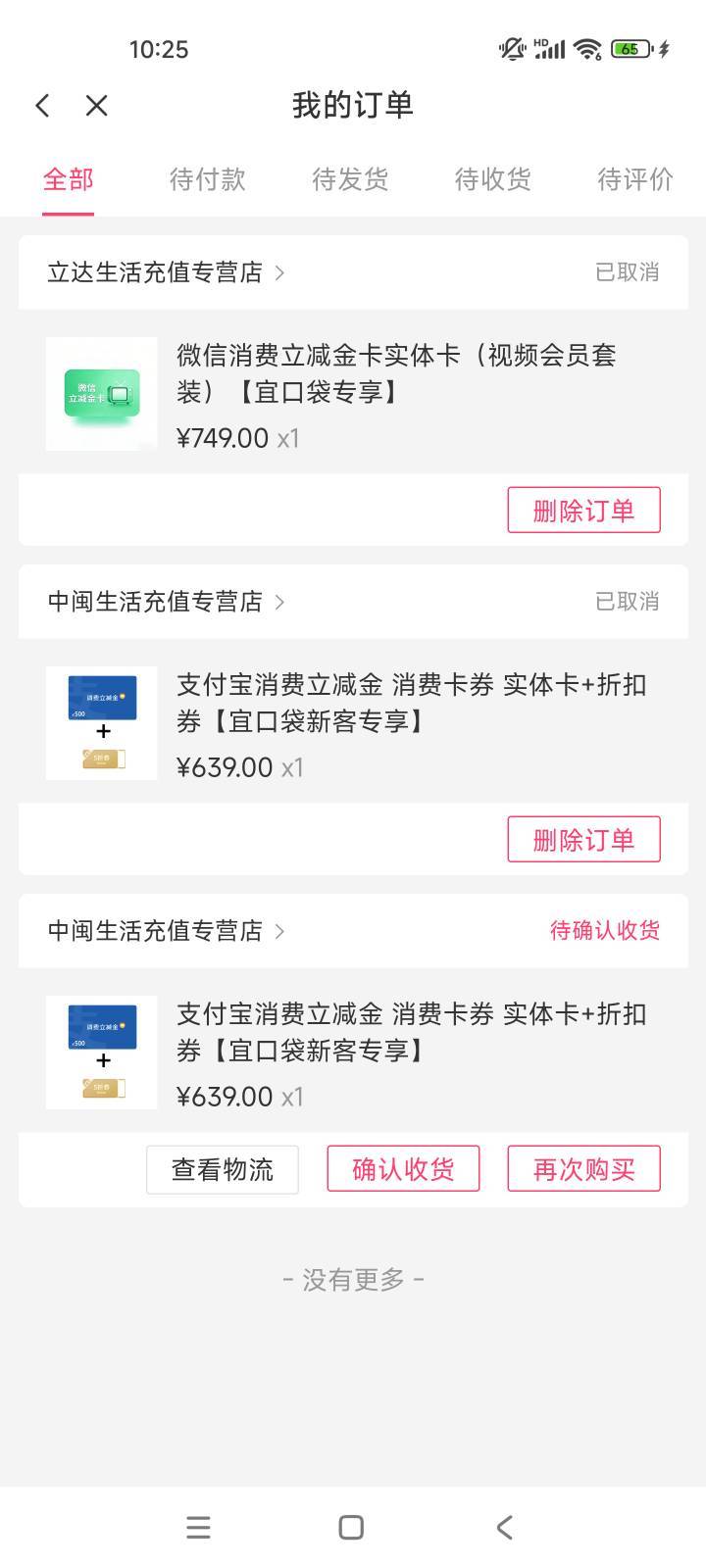Open the system recent apps menu

tap(198, 1527)
